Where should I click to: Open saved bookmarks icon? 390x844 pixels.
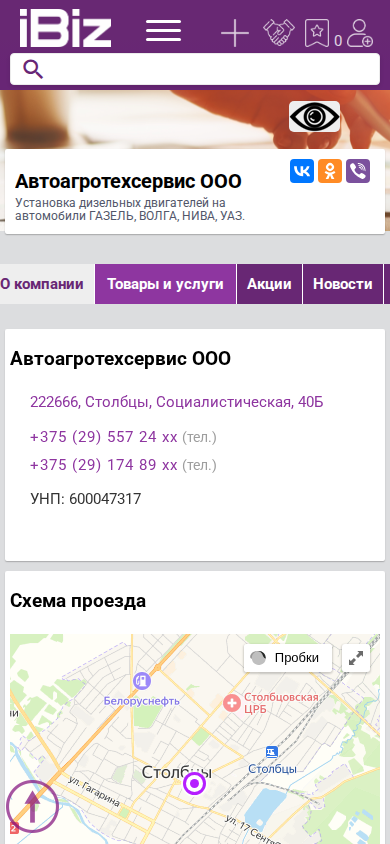(x=317, y=33)
